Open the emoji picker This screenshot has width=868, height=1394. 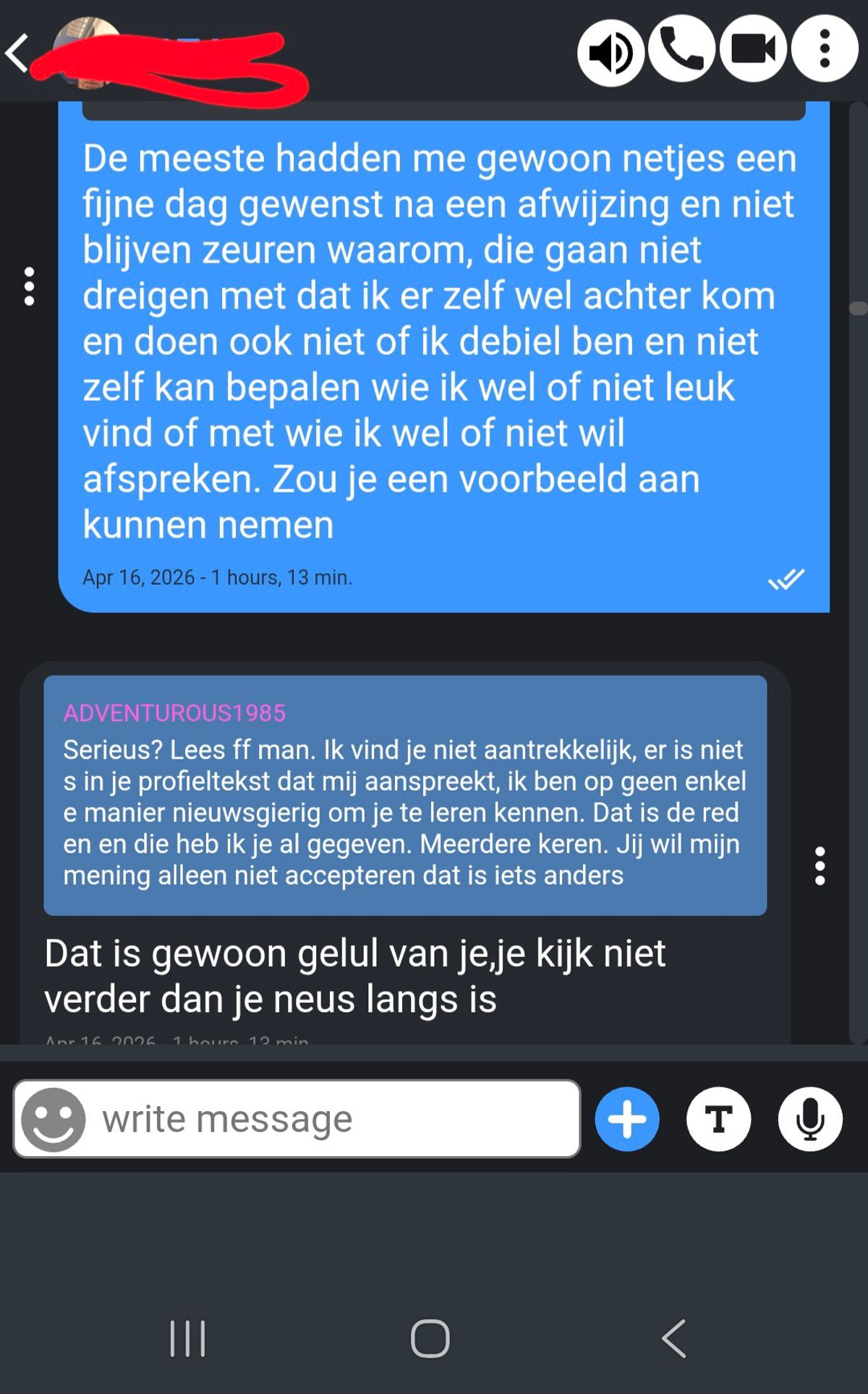click(53, 1119)
